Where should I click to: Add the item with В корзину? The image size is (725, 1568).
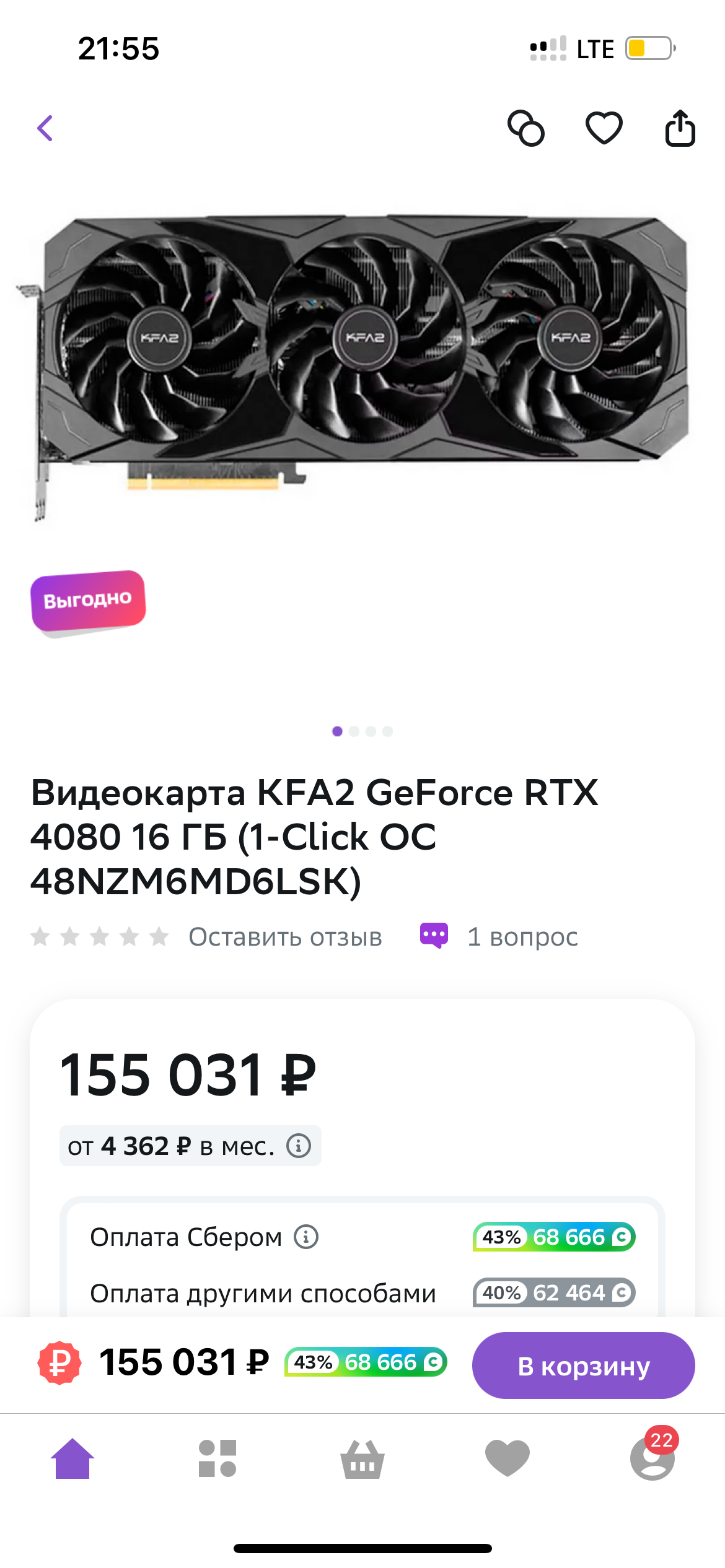pos(583,1365)
